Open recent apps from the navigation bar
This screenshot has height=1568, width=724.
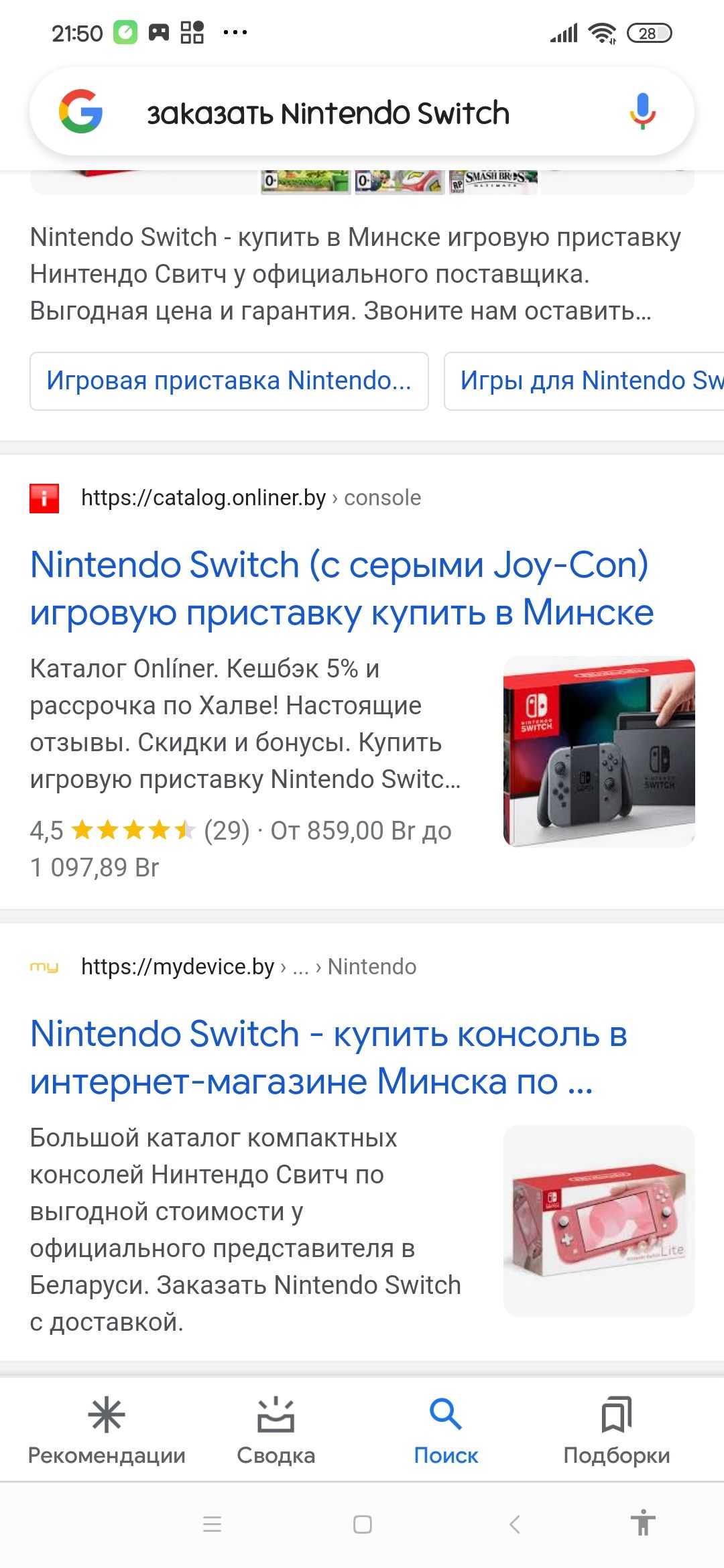(x=212, y=1524)
